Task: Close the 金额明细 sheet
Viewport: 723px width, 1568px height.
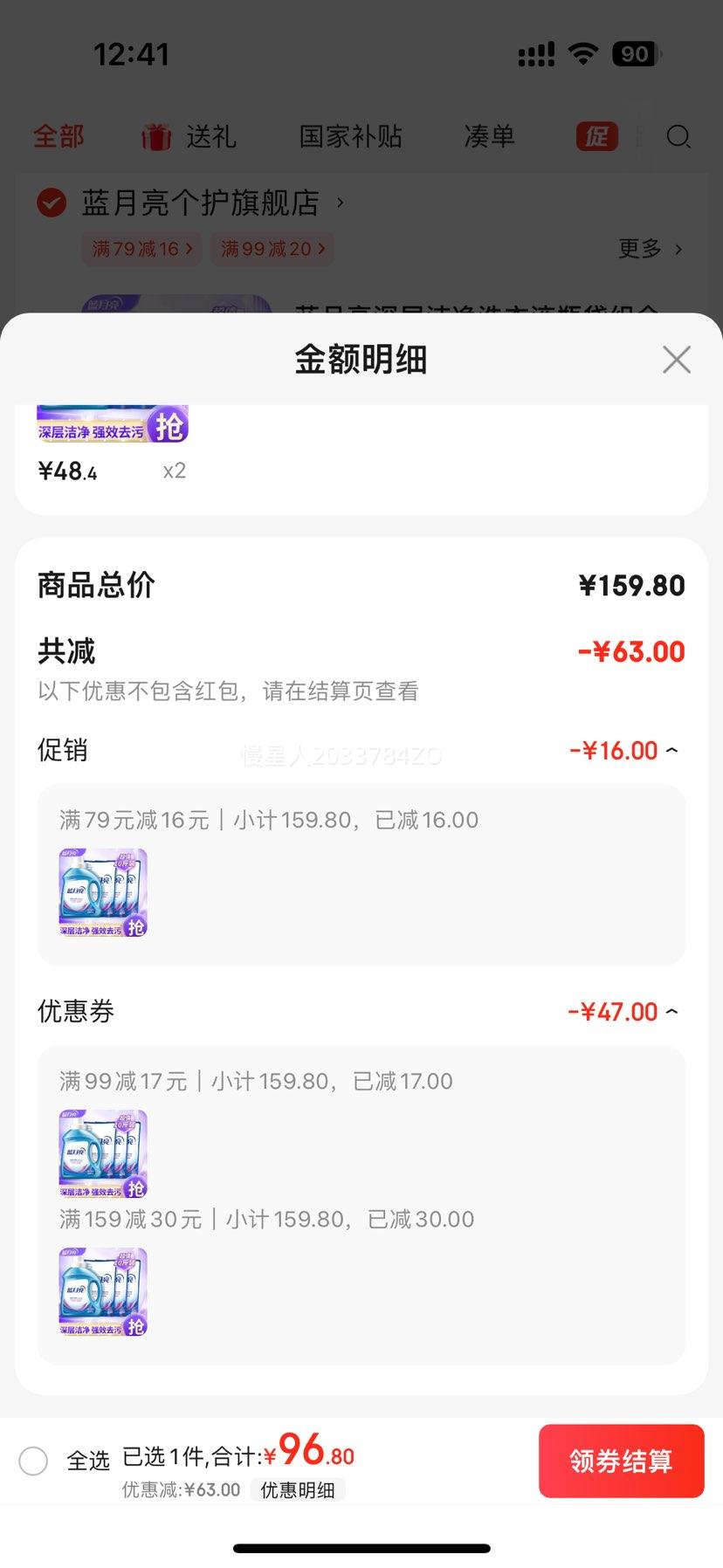Action: point(676,360)
